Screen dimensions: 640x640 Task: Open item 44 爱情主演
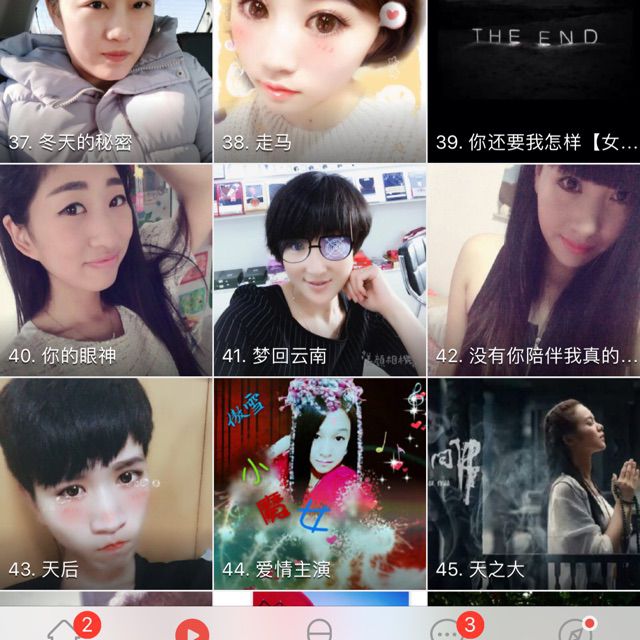click(320, 483)
